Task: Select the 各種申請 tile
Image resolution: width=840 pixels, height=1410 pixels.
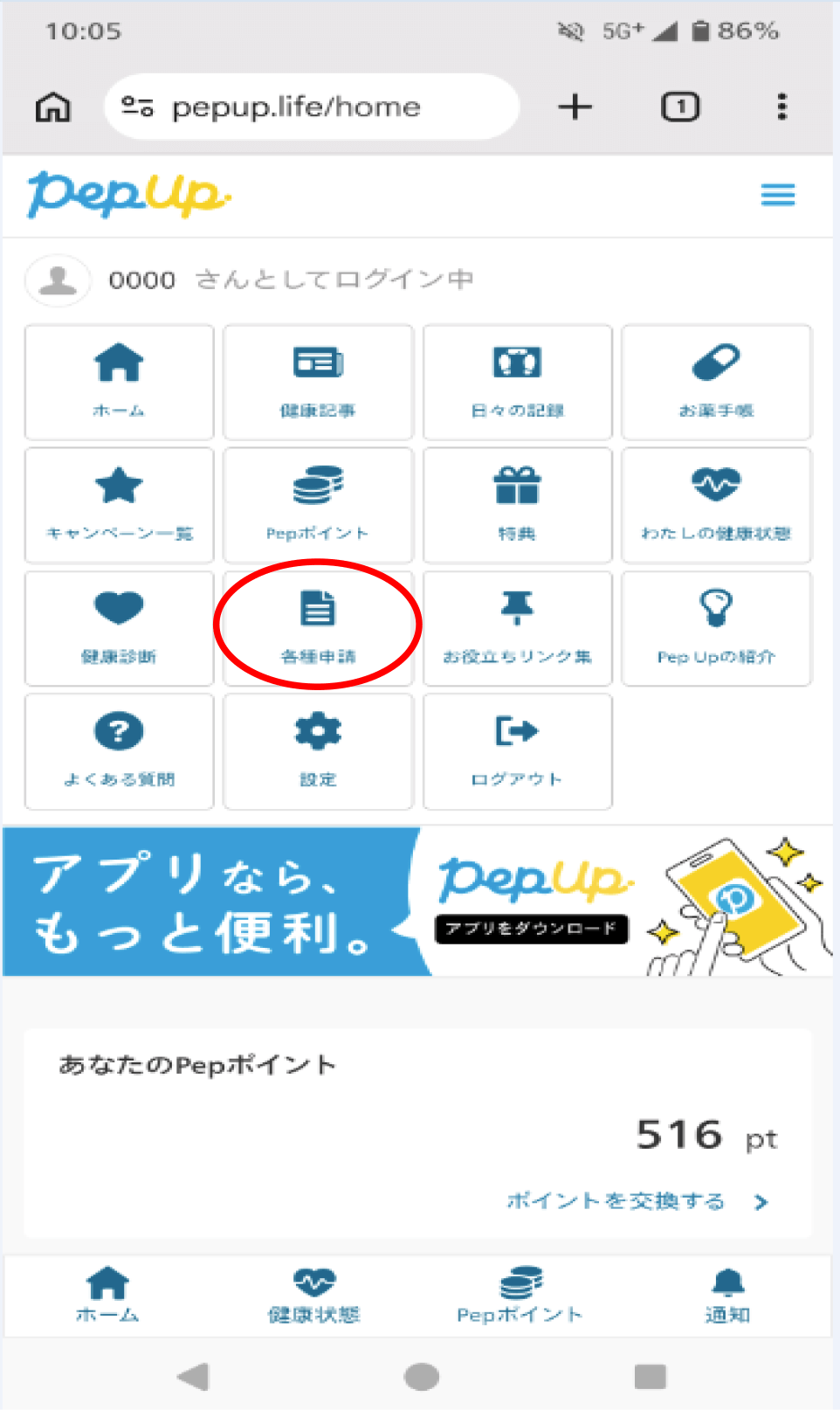Action: pos(318,628)
